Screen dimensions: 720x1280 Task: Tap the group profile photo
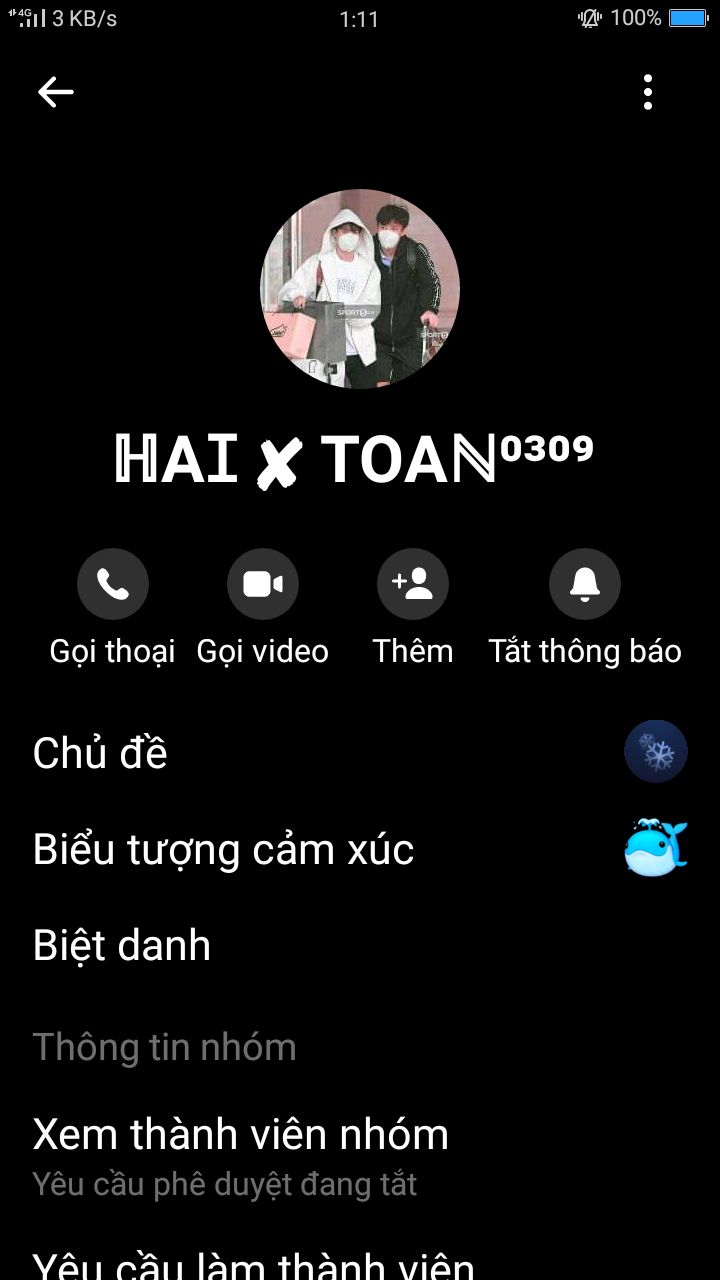360,288
